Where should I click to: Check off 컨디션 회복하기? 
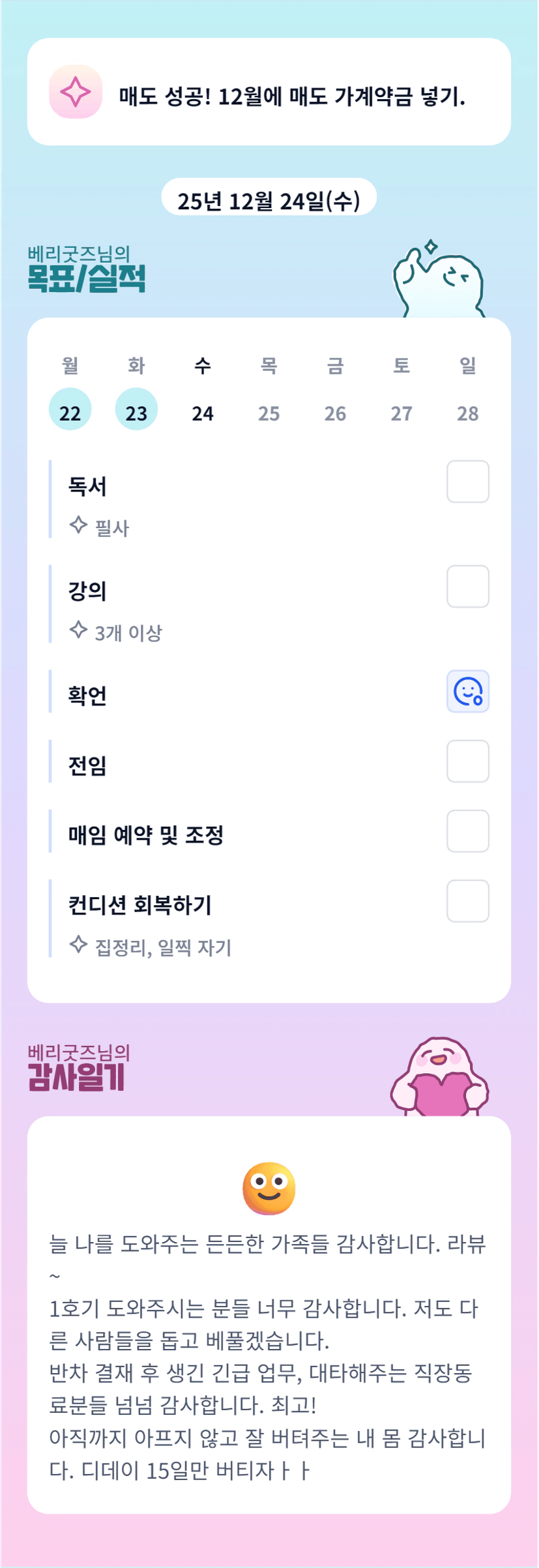468,902
